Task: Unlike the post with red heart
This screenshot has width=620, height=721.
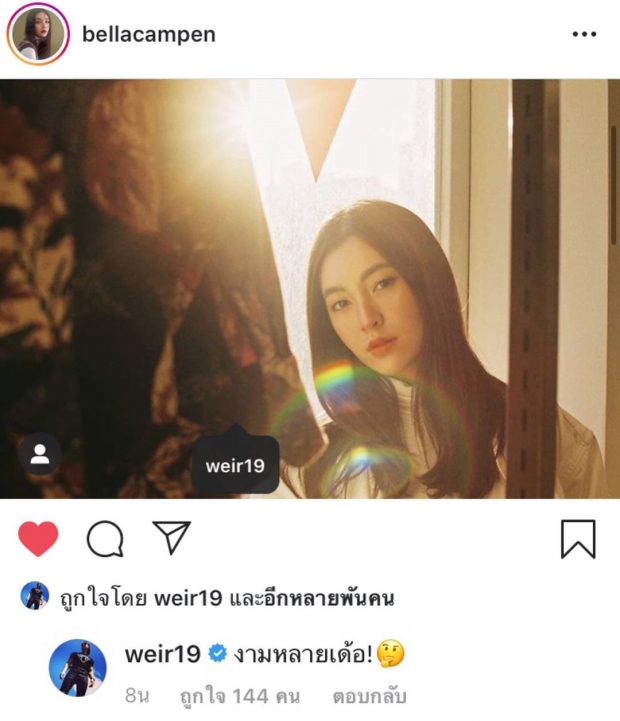Action: click(39, 539)
